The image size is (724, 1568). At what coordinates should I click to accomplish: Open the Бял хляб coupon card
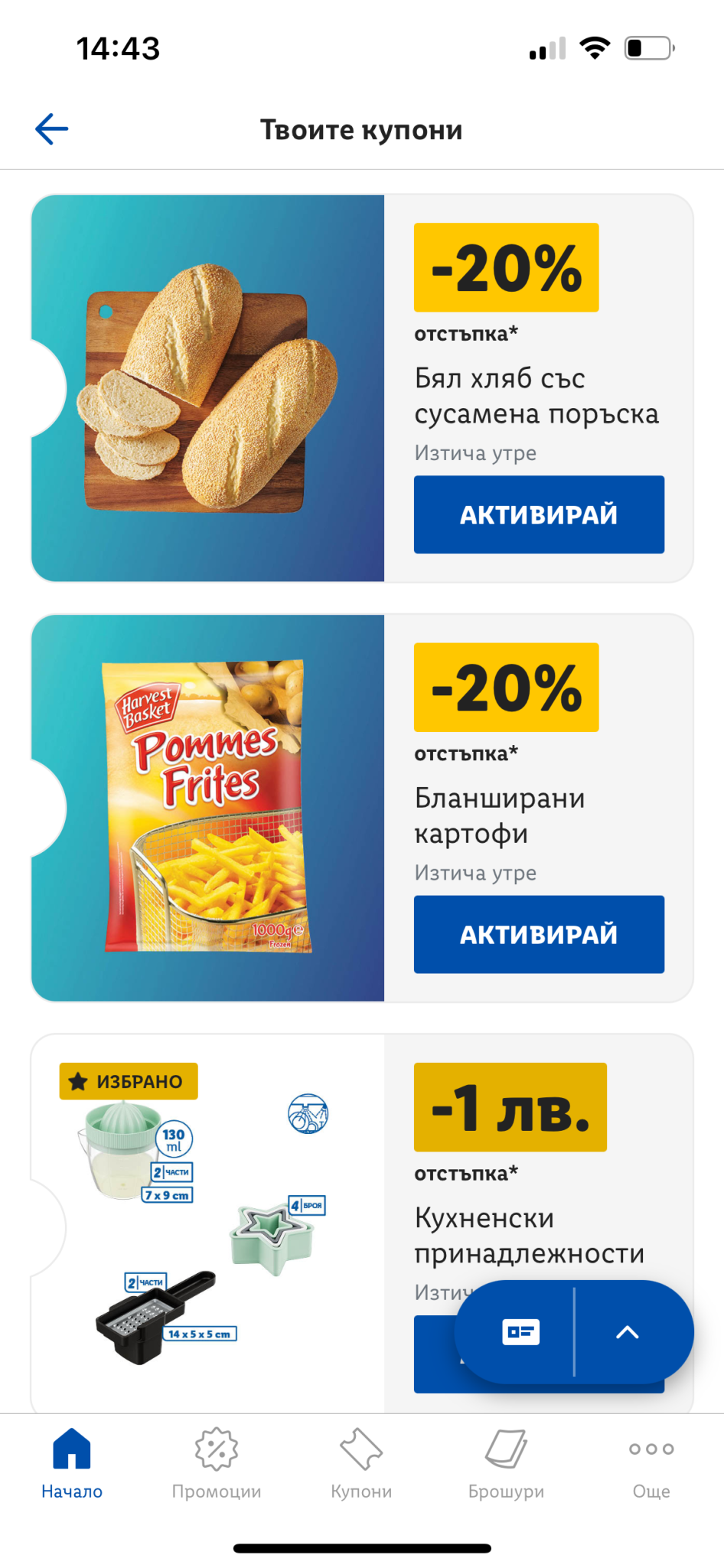[x=208, y=388]
